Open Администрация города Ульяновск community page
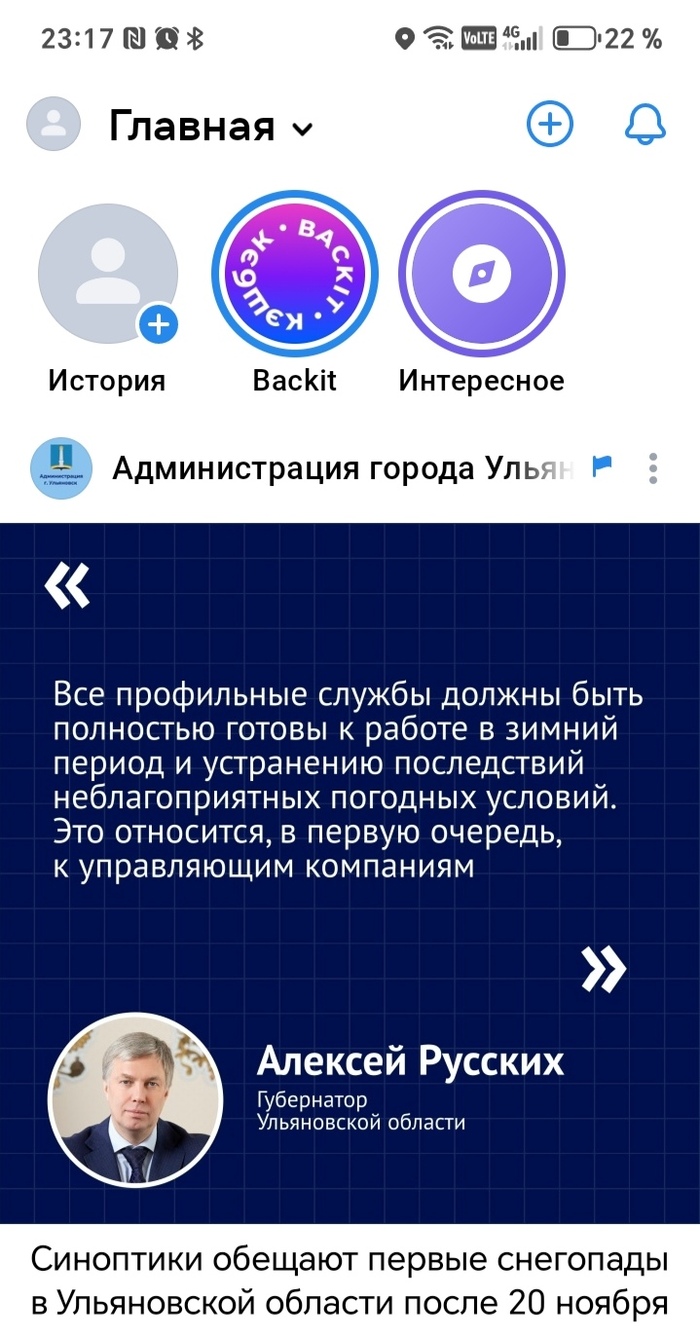 pos(340,467)
